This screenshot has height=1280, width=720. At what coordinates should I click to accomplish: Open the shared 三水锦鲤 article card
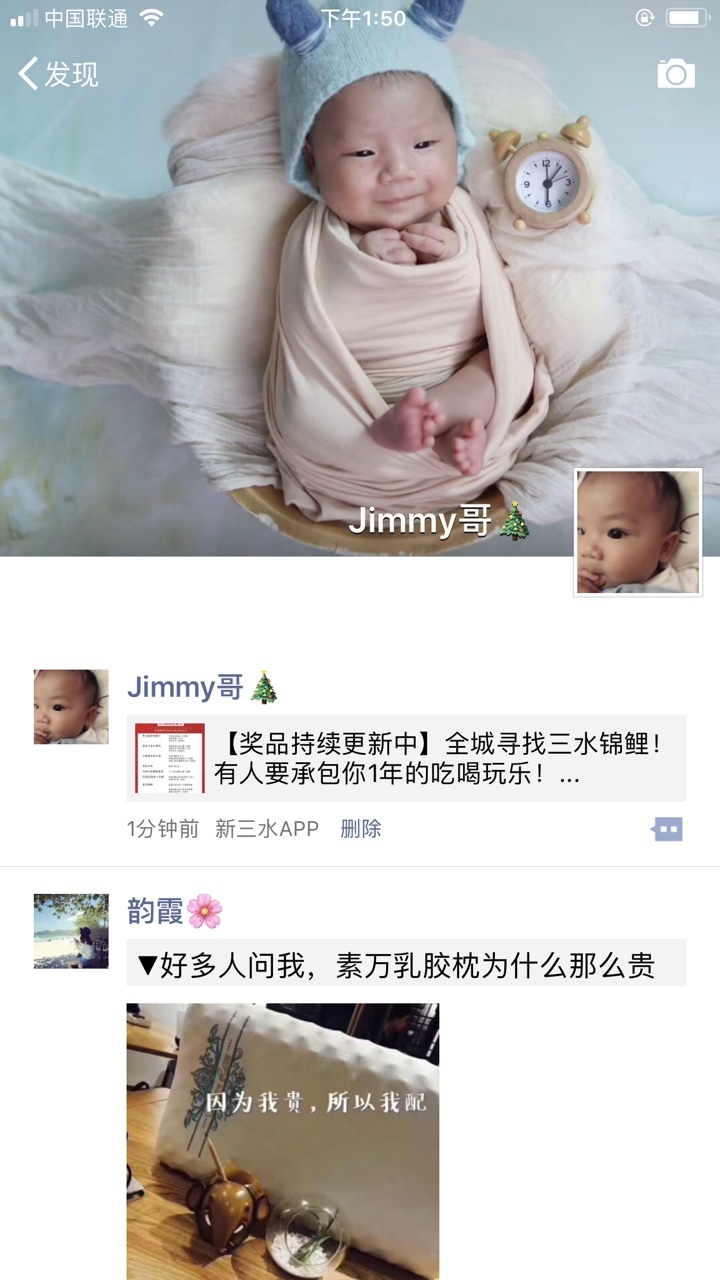click(x=406, y=758)
